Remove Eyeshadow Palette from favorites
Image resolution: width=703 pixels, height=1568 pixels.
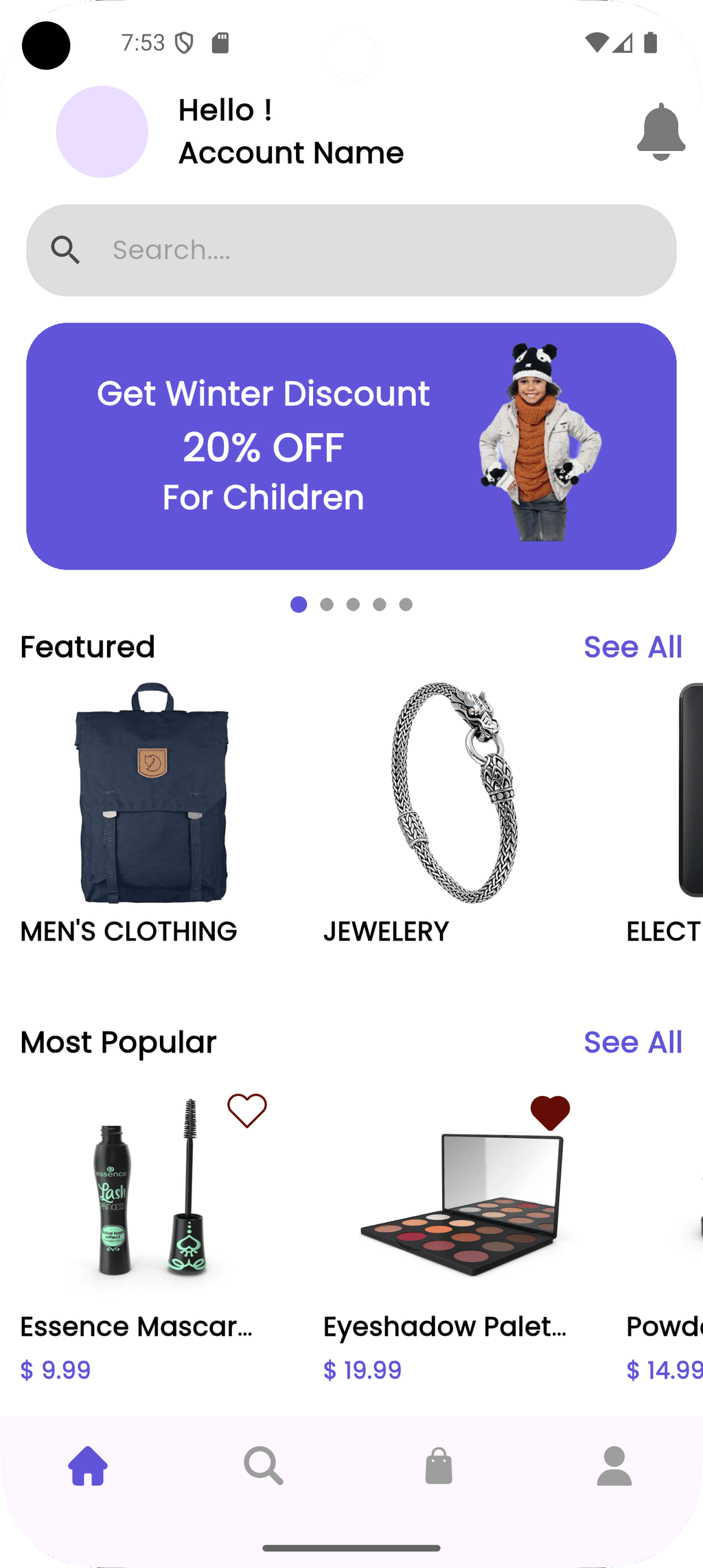550,1112
